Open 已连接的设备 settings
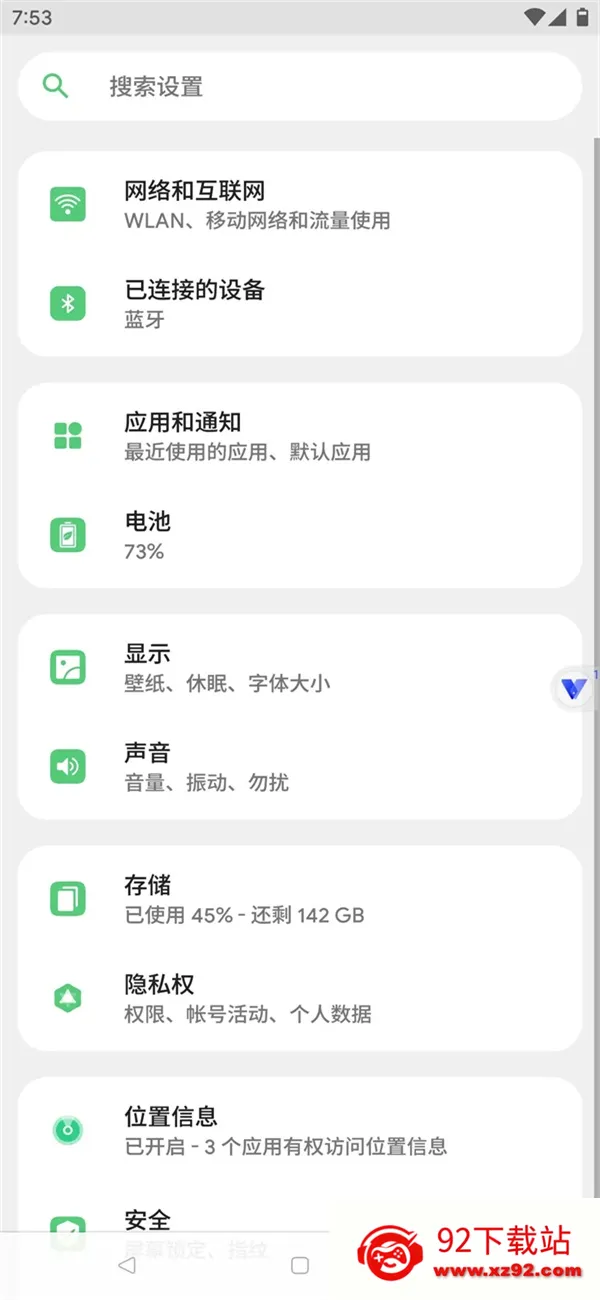 tap(300, 304)
